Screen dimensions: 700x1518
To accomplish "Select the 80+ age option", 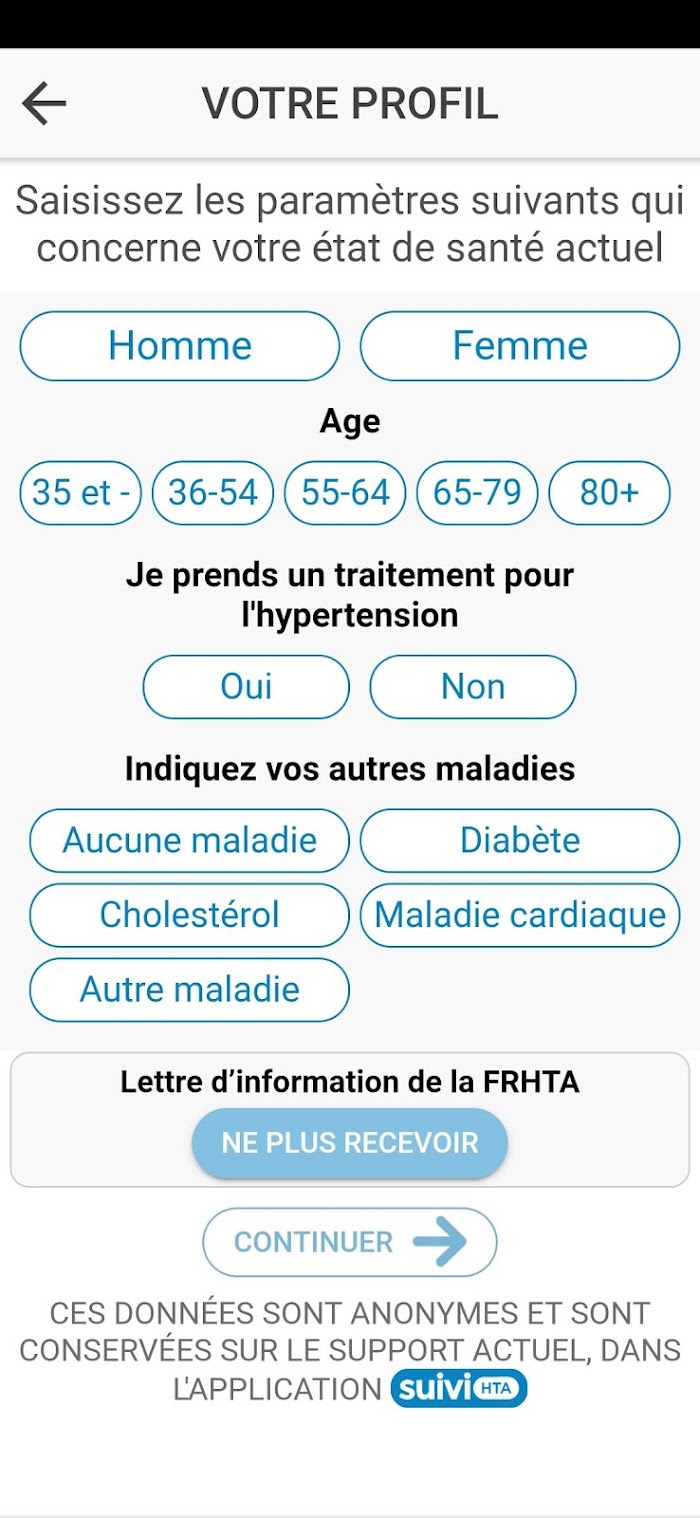I will (610, 493).
